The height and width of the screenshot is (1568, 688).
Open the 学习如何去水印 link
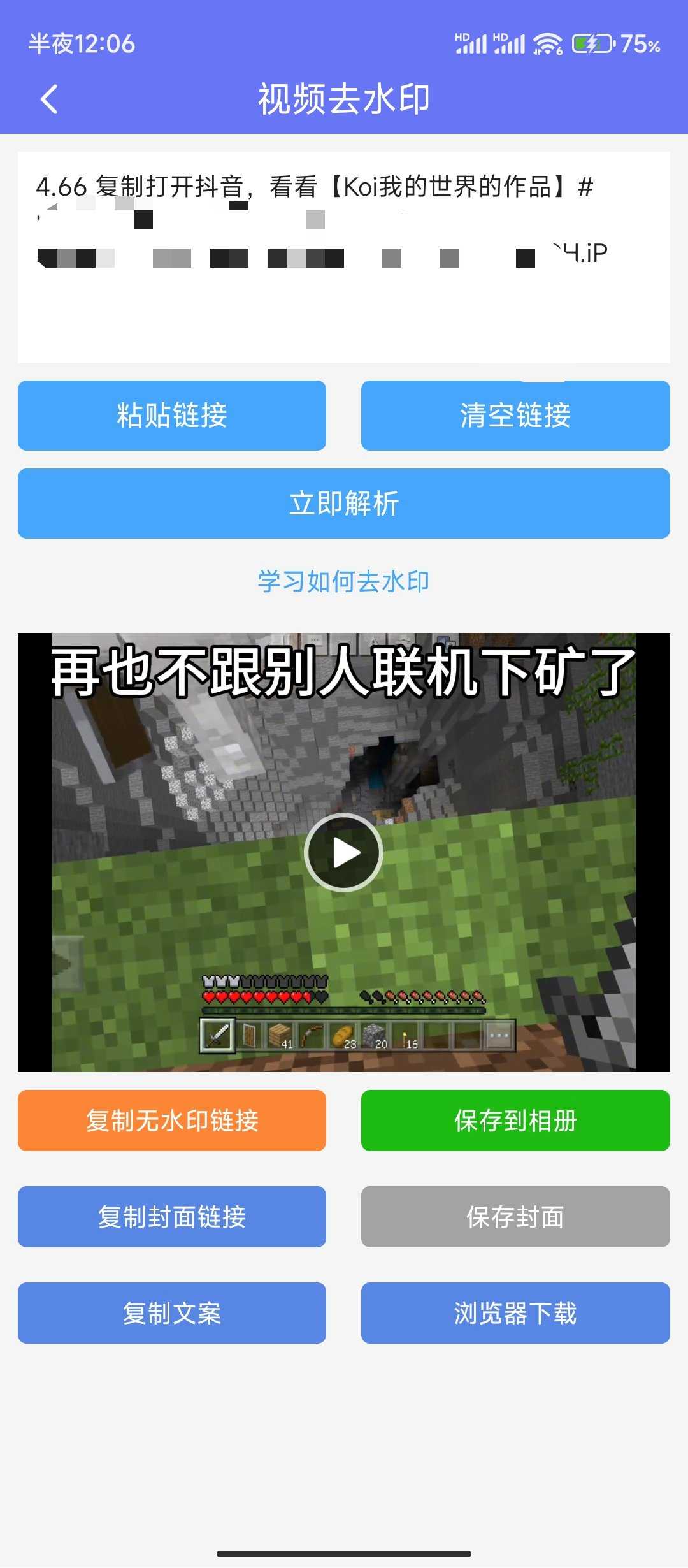coord(343,581)
